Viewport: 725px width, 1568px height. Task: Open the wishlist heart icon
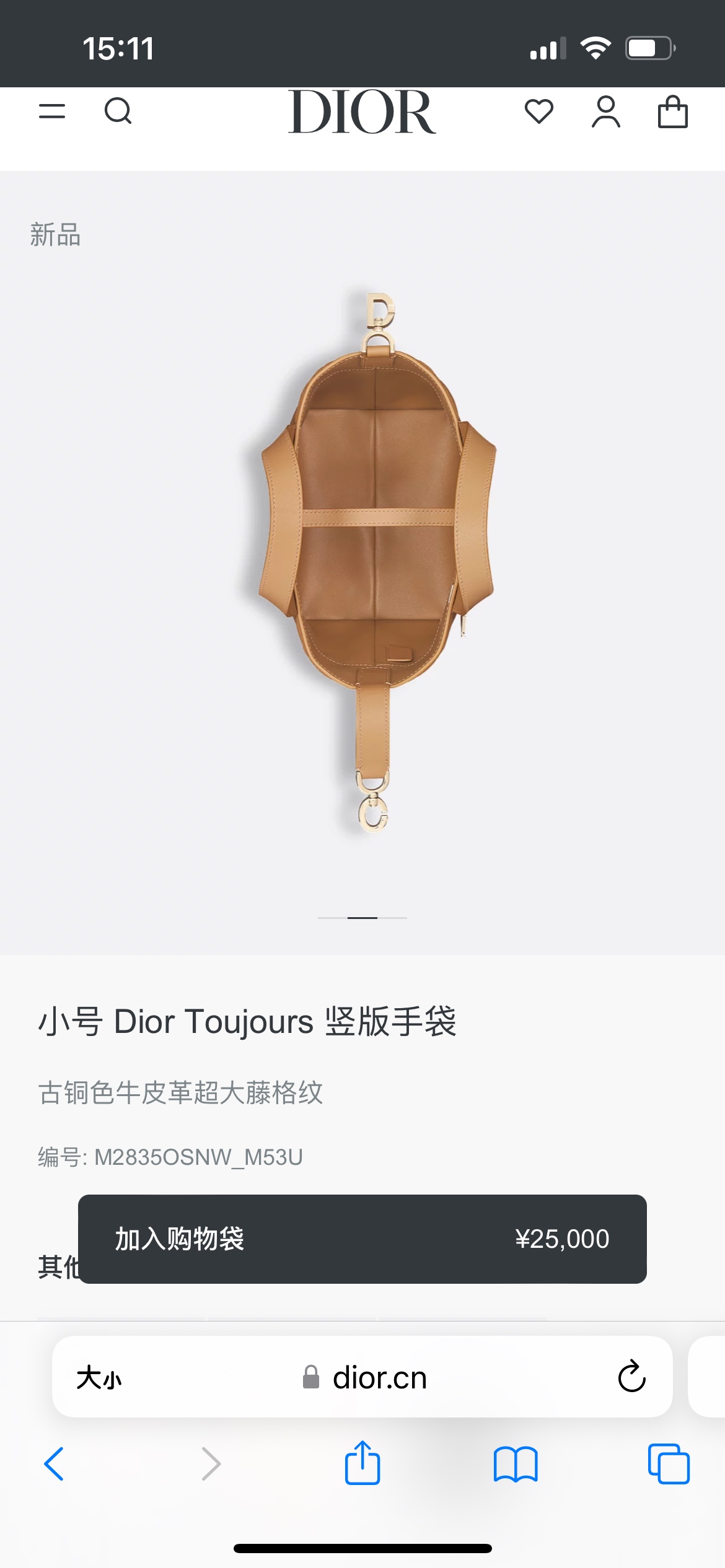click(x=538, y=111)
